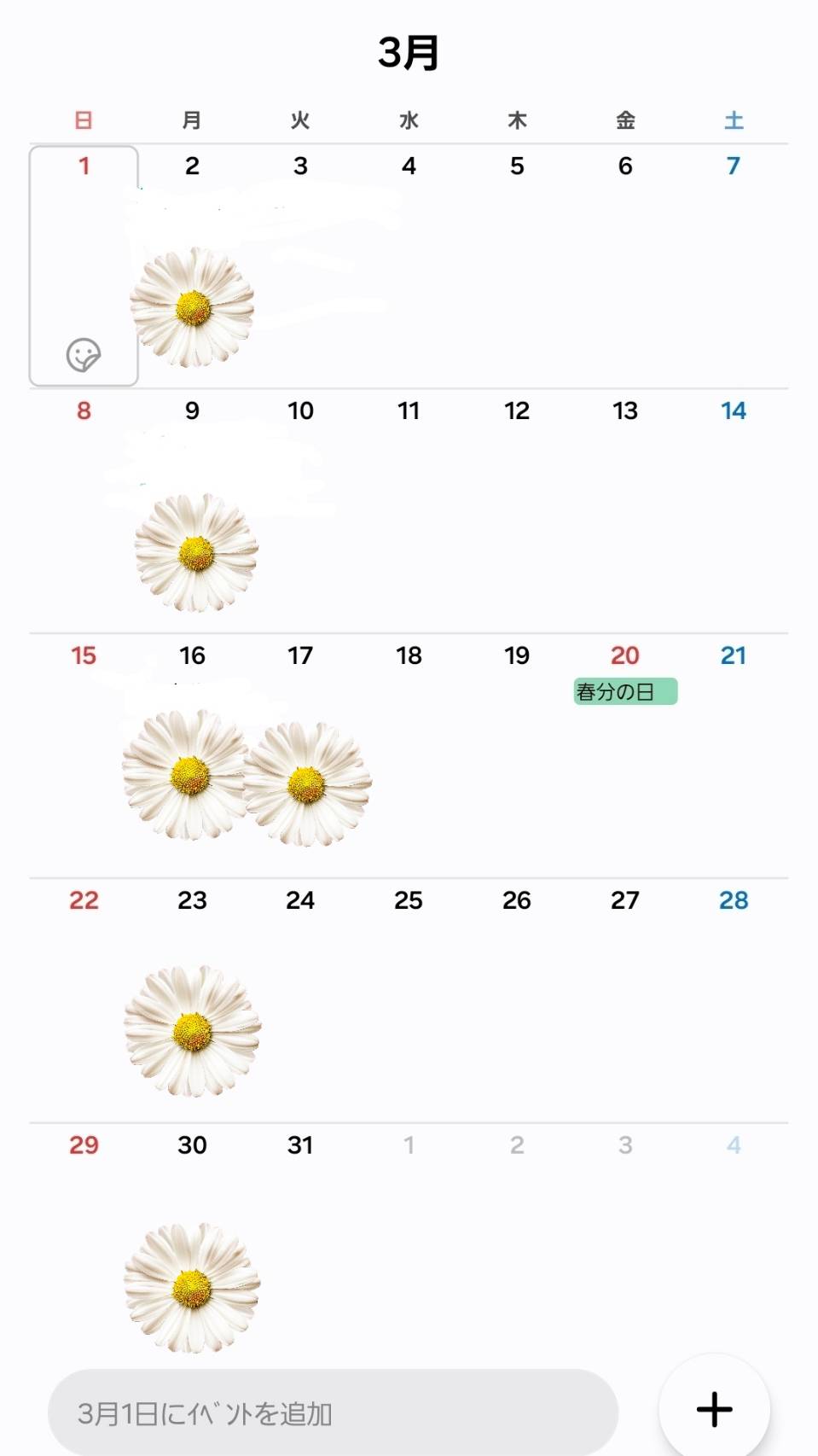Select the greyed-out April 4 date
This screenshot has width=818, height=1456.
(x=734, y=1145)
